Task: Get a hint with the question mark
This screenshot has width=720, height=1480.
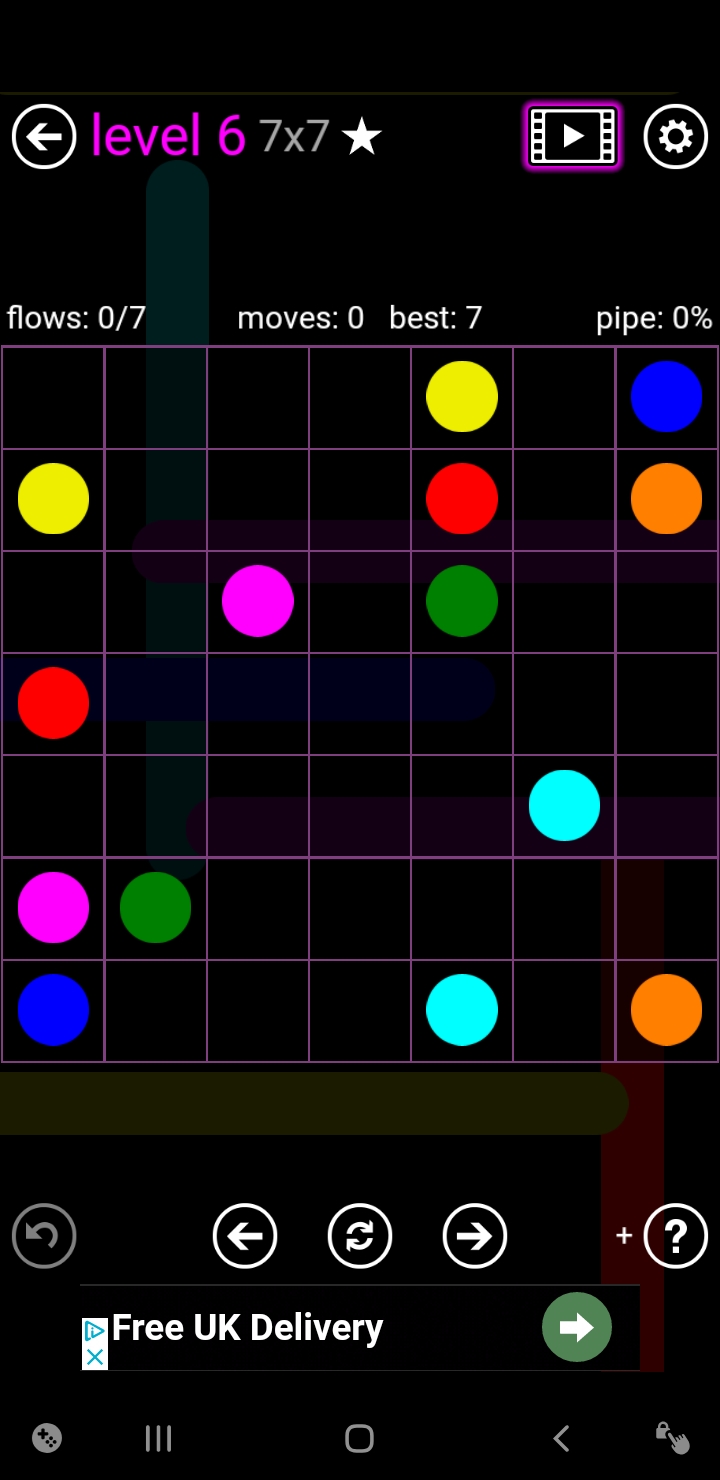Action: tap(676, 1236)
